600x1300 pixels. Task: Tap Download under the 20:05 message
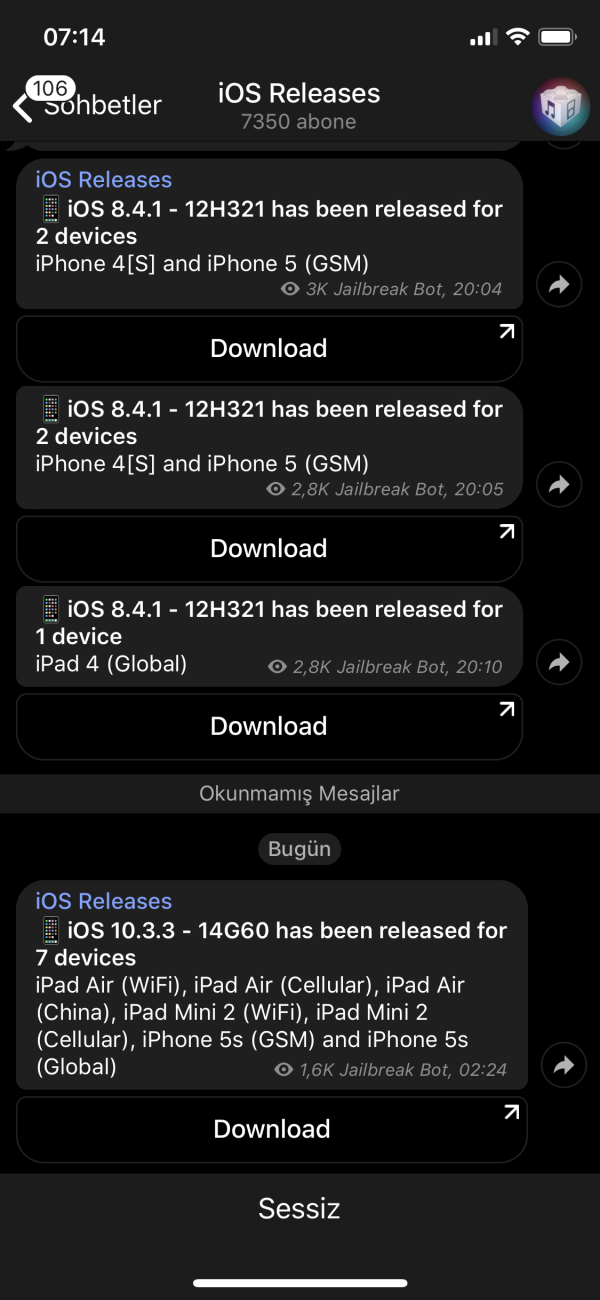269,549
